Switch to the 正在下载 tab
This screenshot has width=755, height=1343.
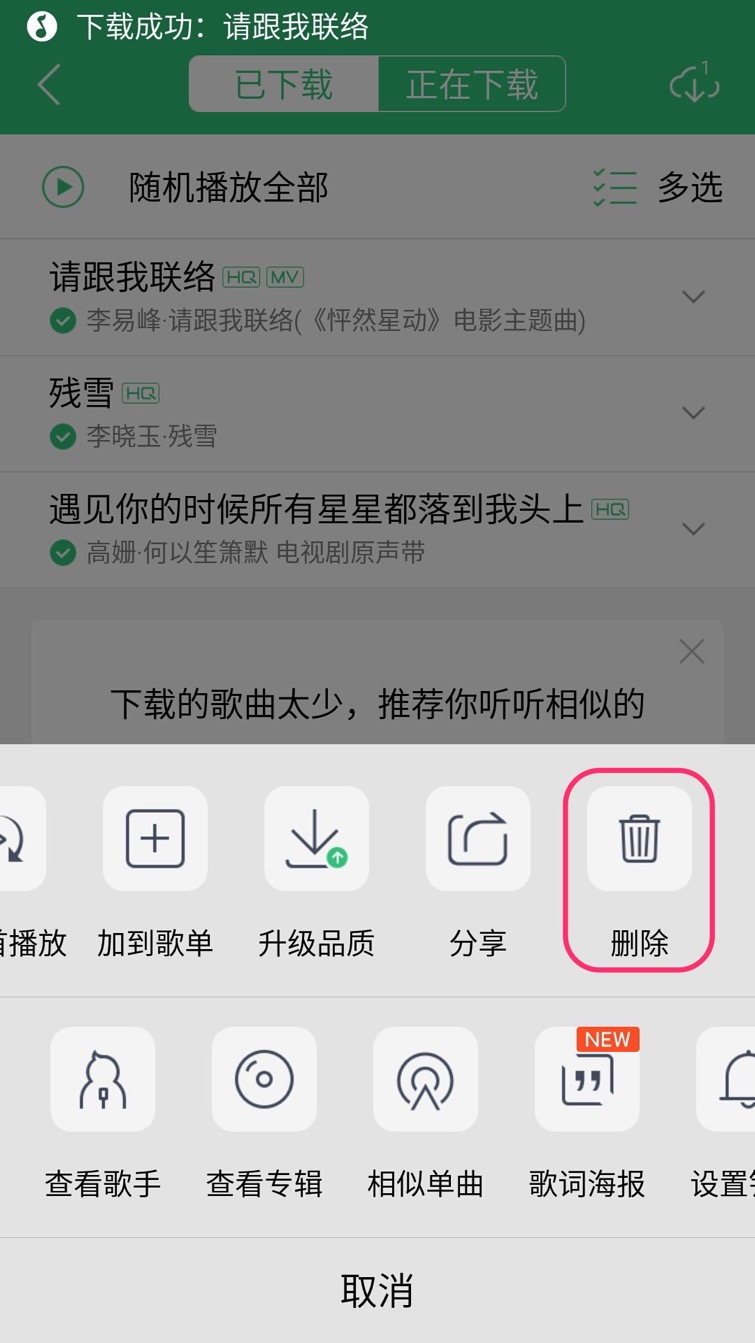471,84
